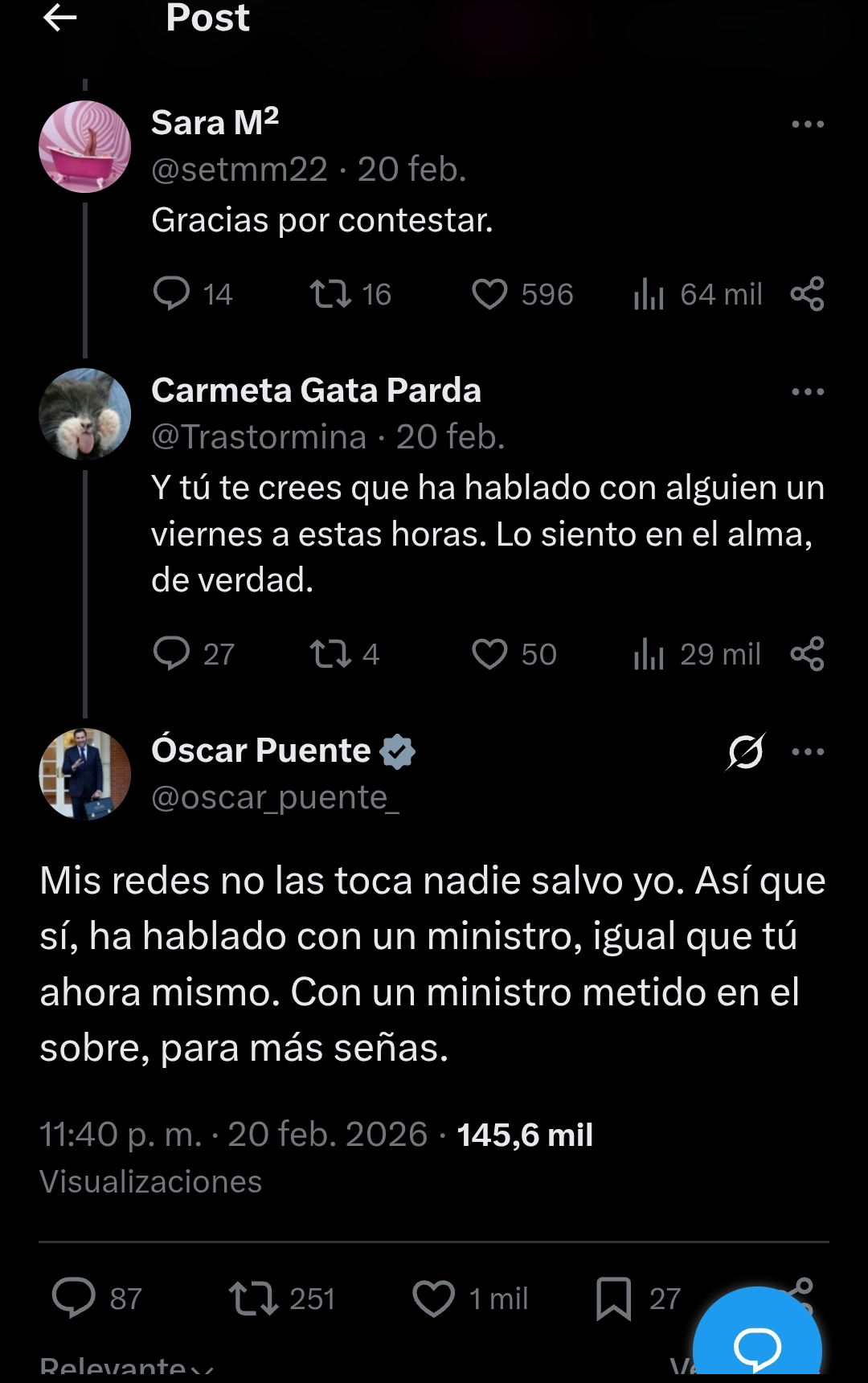Screen dimensions: 868x1383
Task: Open Carmeta Gata Parda's avatar
Action: pyautogui.click(x=85, y=415)
